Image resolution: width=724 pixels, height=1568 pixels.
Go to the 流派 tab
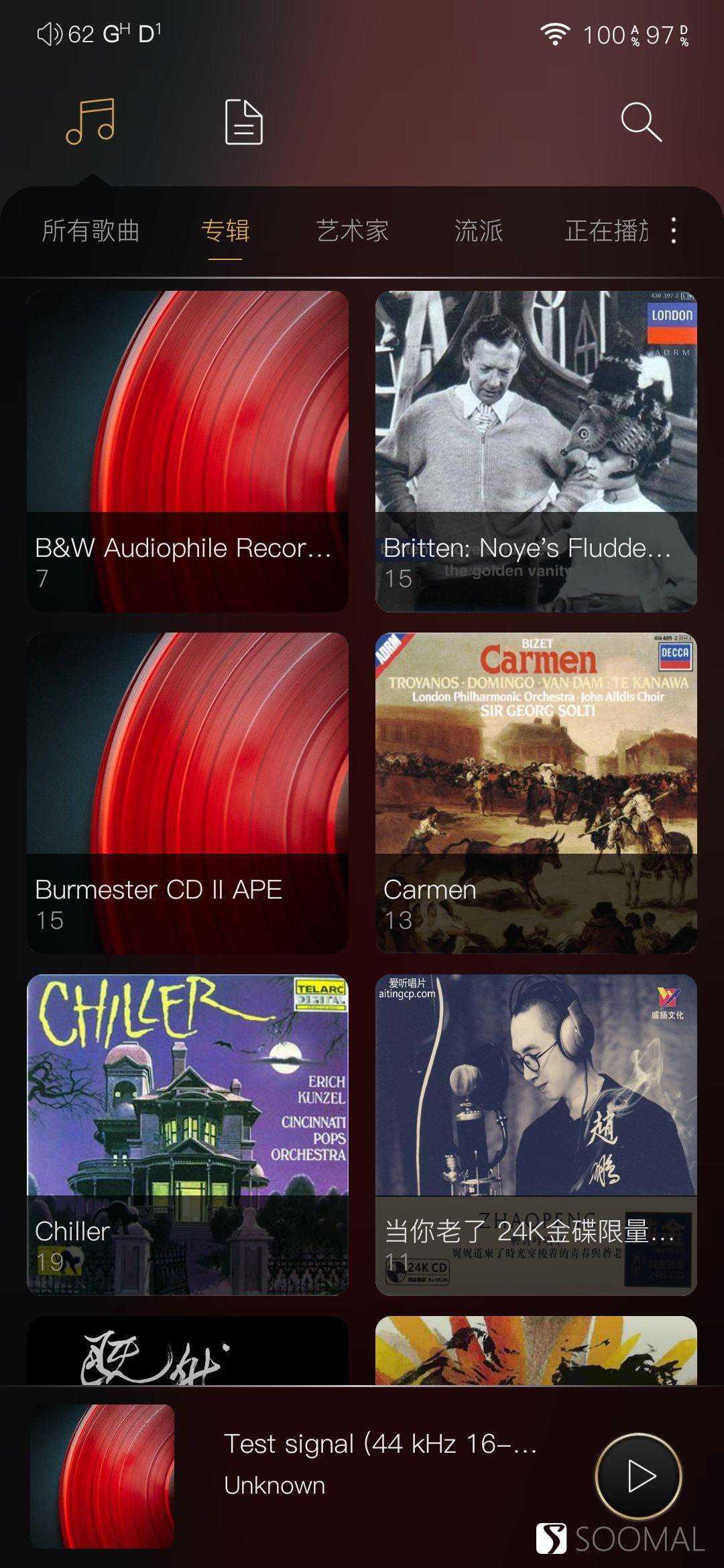(x=478, y=231)
